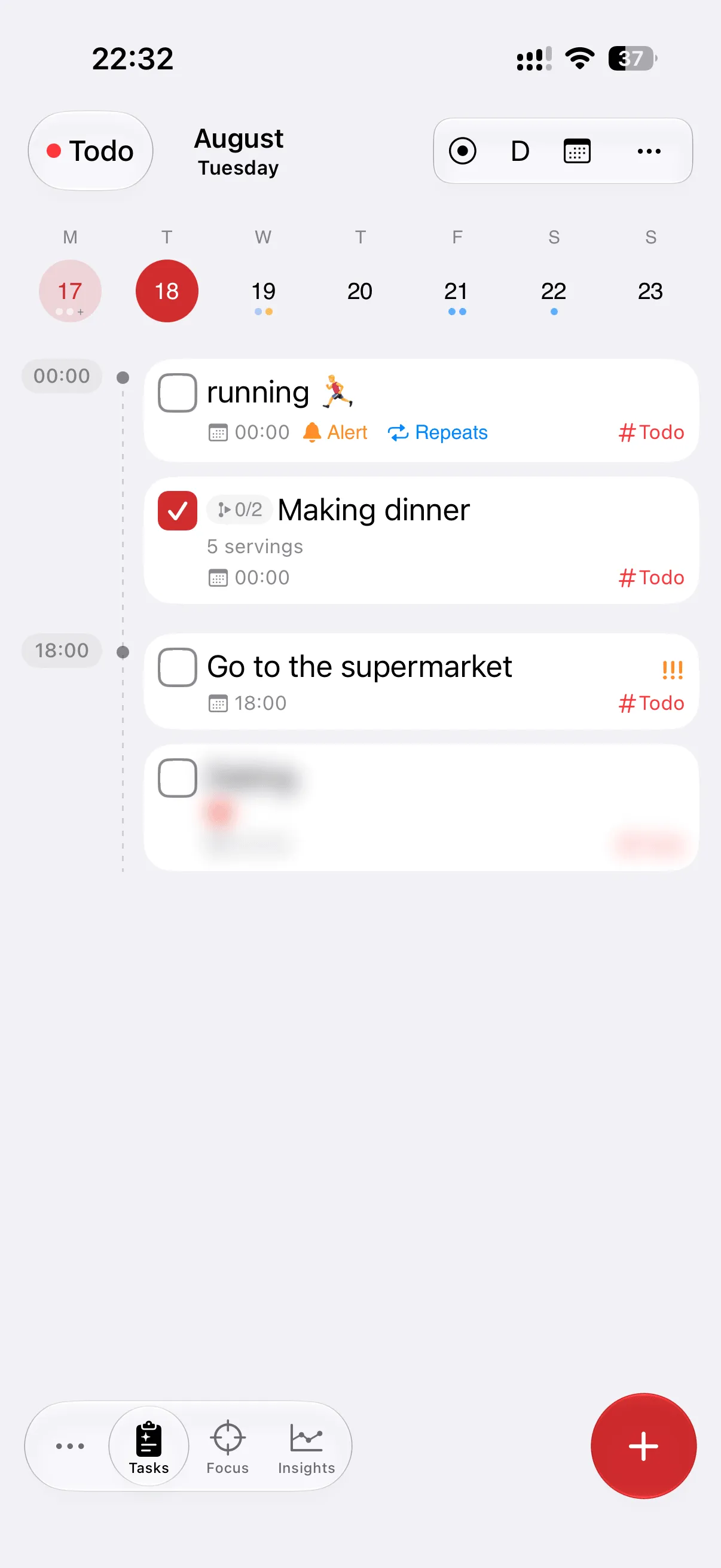
Task: Open the Go to the supermarket task
Action: point(421,681)
